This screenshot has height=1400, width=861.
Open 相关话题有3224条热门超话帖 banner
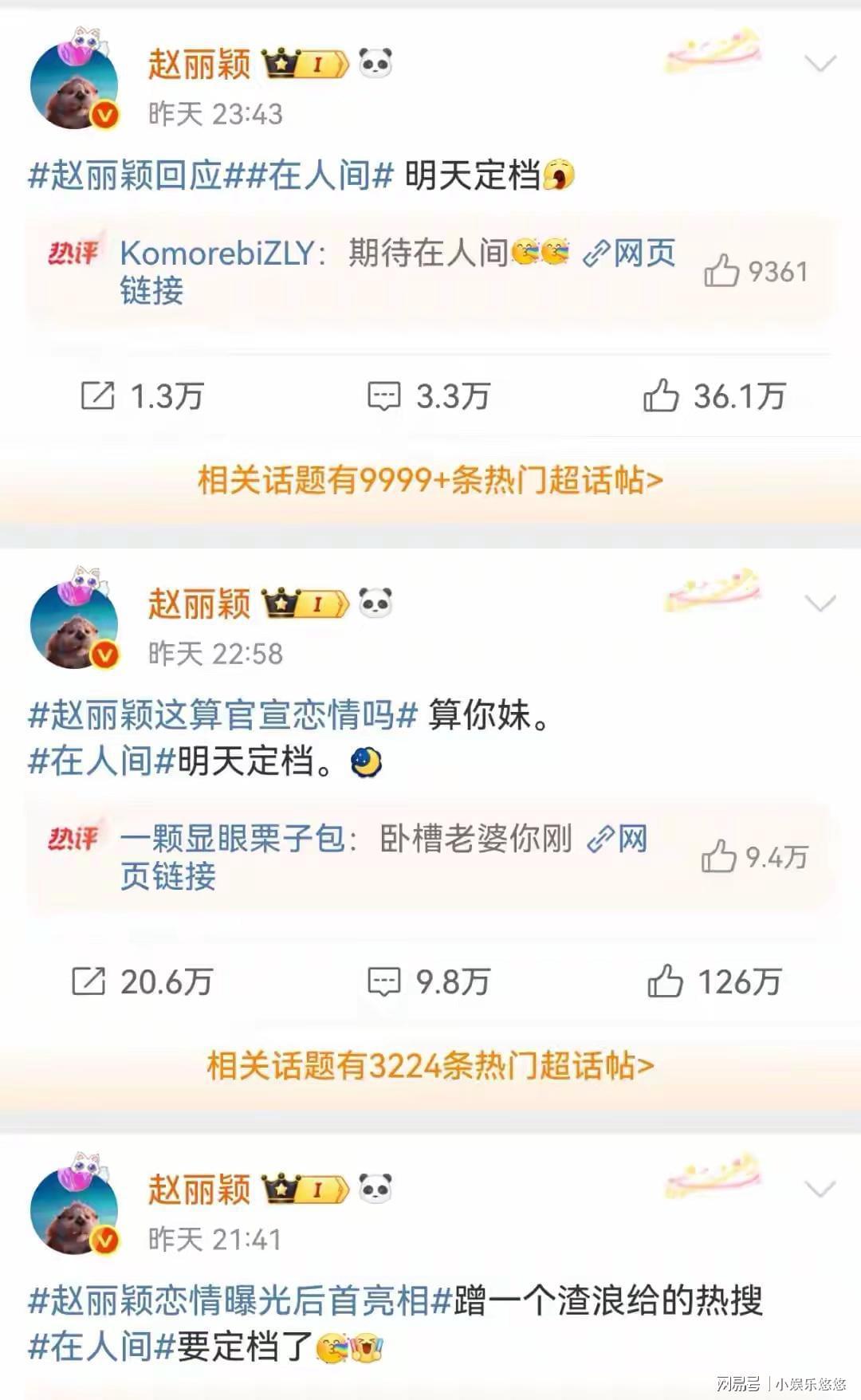[x=431, y=1065]
